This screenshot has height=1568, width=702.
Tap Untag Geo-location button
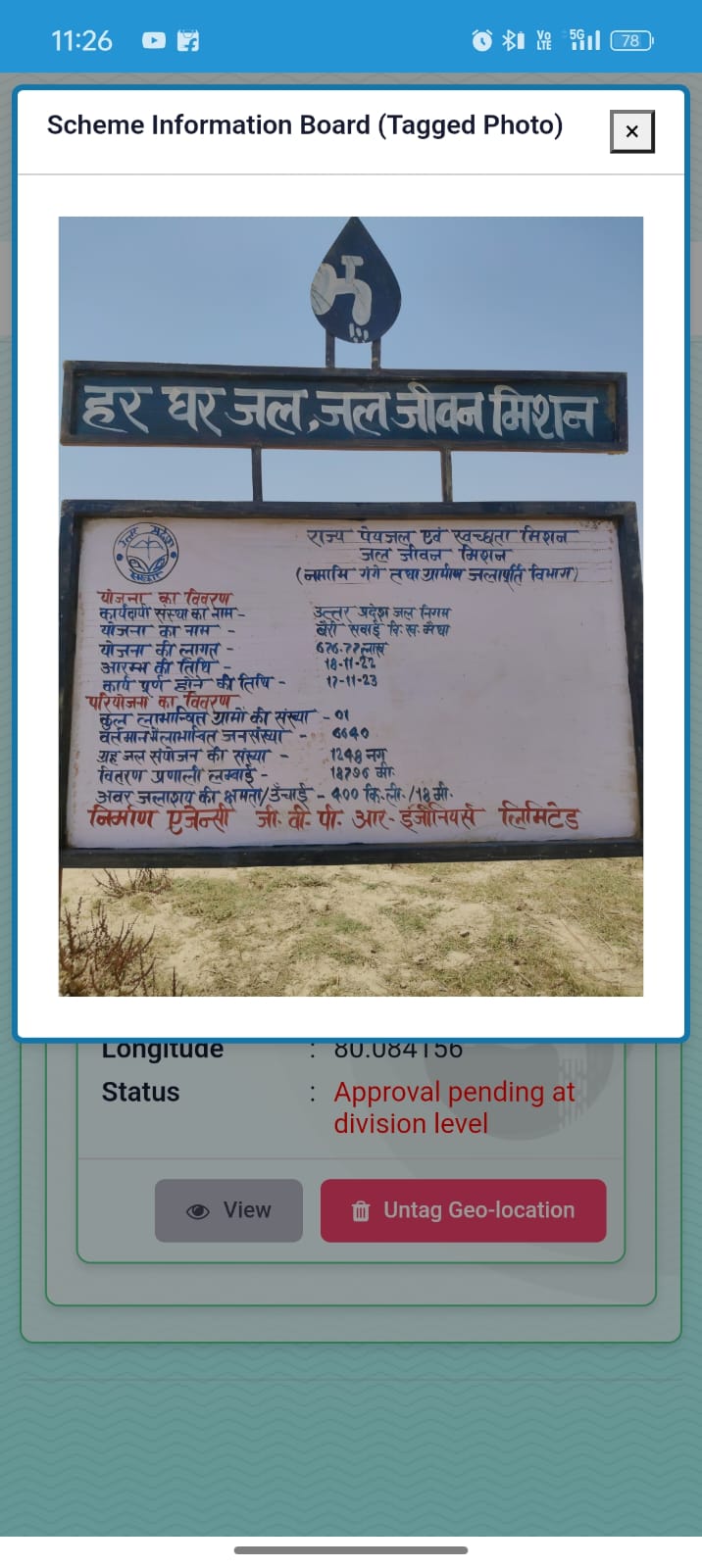[x=463, y=1210]
